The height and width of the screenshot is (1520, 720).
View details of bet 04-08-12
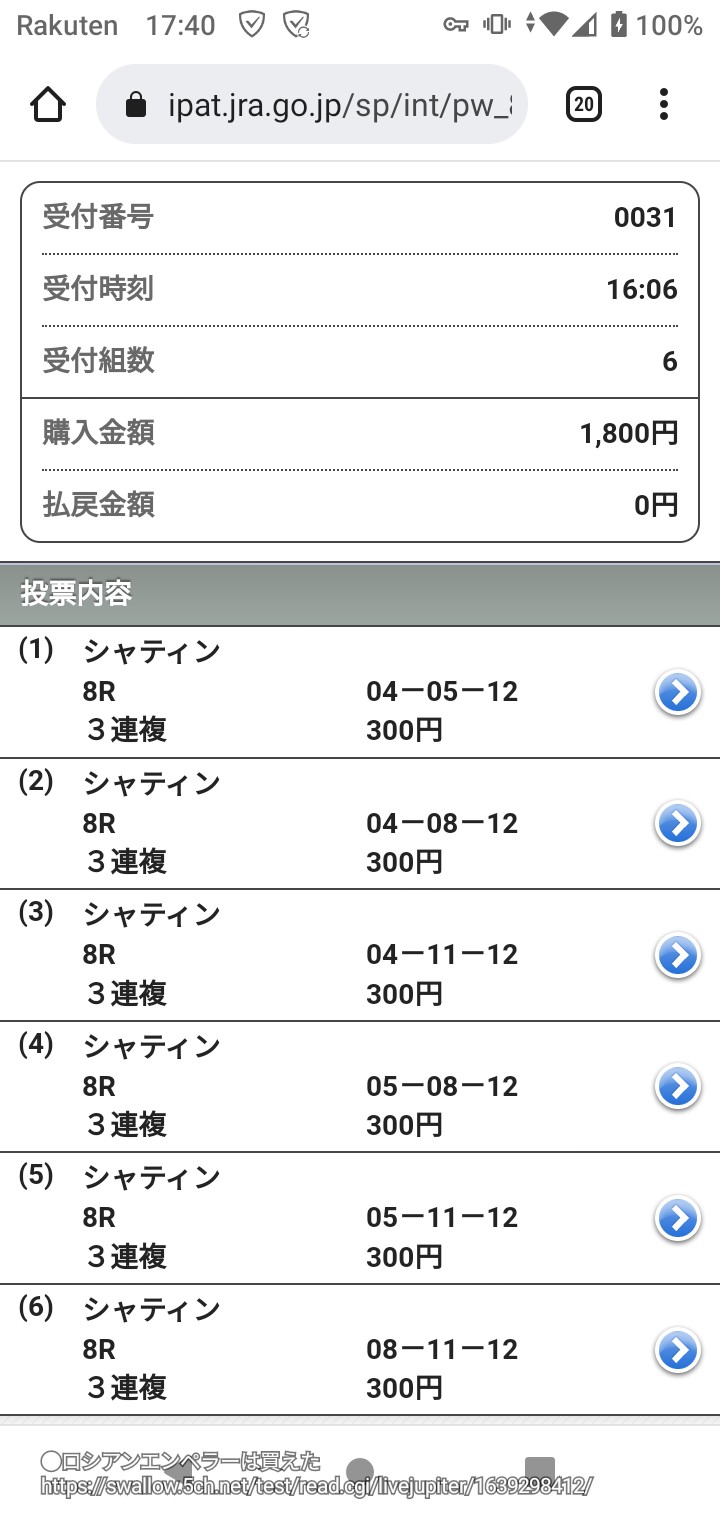(x=677, y=824)
